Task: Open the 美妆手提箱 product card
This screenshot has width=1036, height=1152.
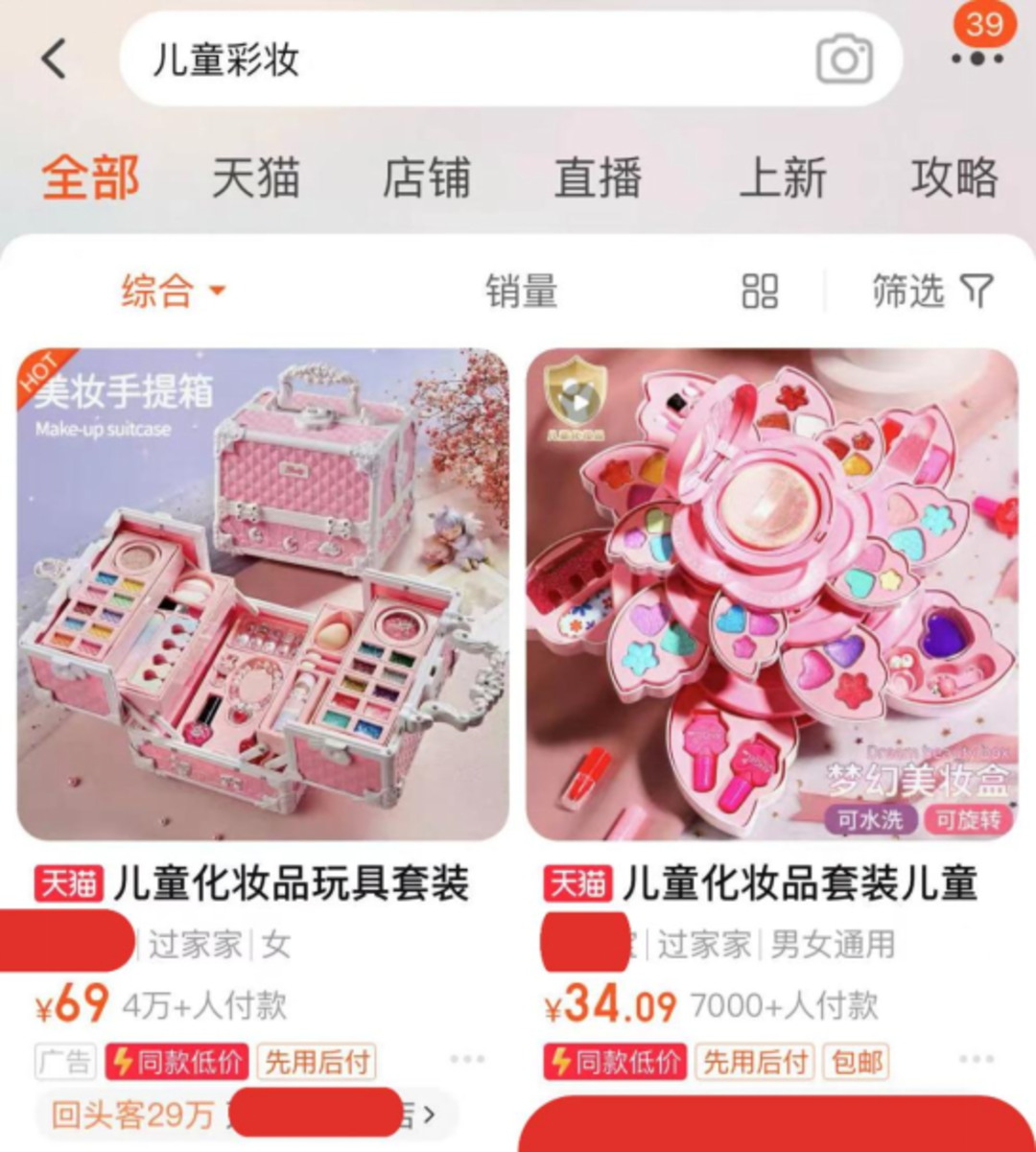Action: pyautogui.click(x=263, y=595)
